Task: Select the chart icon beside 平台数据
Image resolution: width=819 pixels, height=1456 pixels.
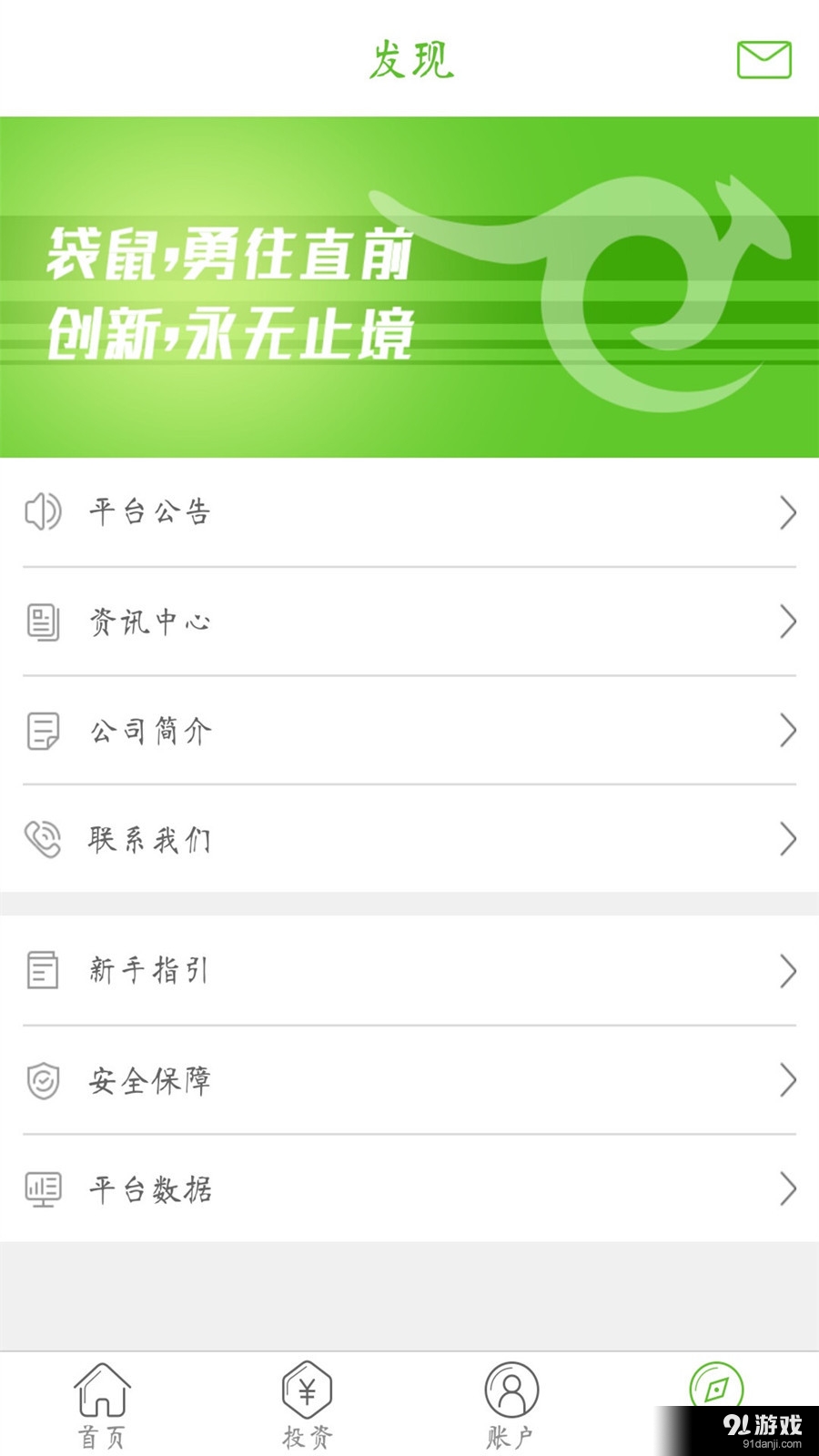Action: (x=43, y=1188)
